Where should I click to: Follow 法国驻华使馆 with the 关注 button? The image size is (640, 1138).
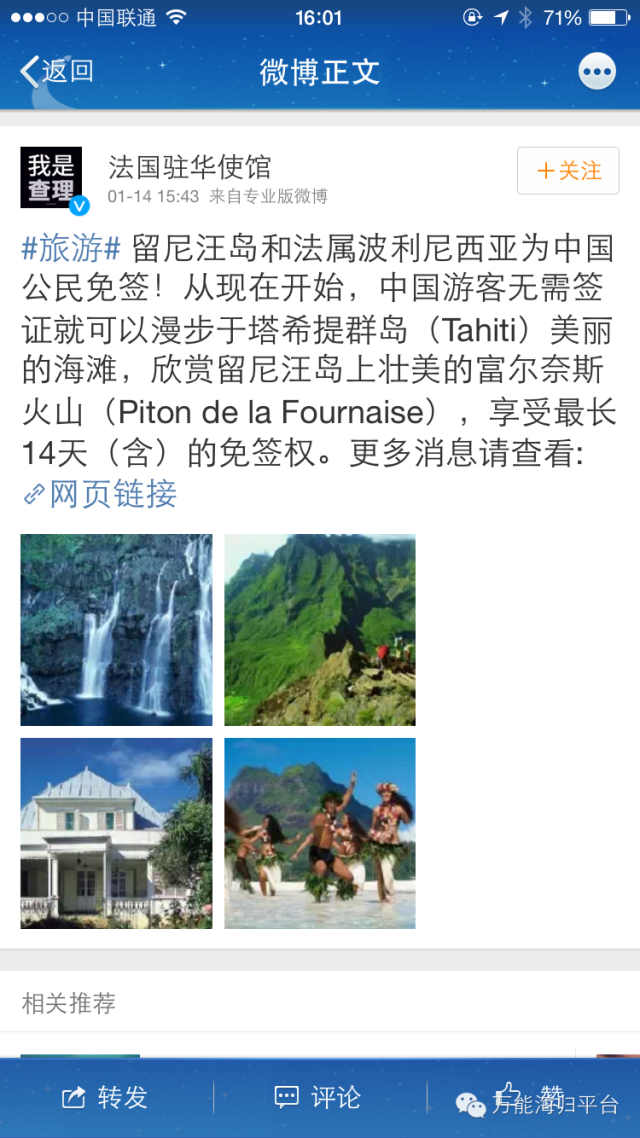(568, 171)
